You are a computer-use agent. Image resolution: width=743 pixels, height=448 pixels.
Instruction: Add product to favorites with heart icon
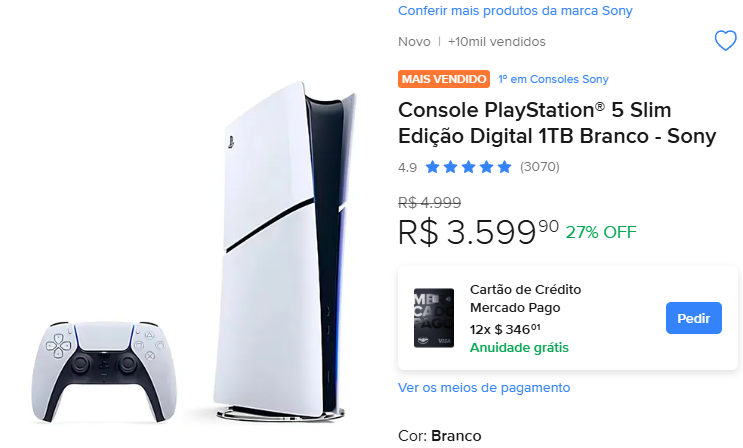[725, 41]
